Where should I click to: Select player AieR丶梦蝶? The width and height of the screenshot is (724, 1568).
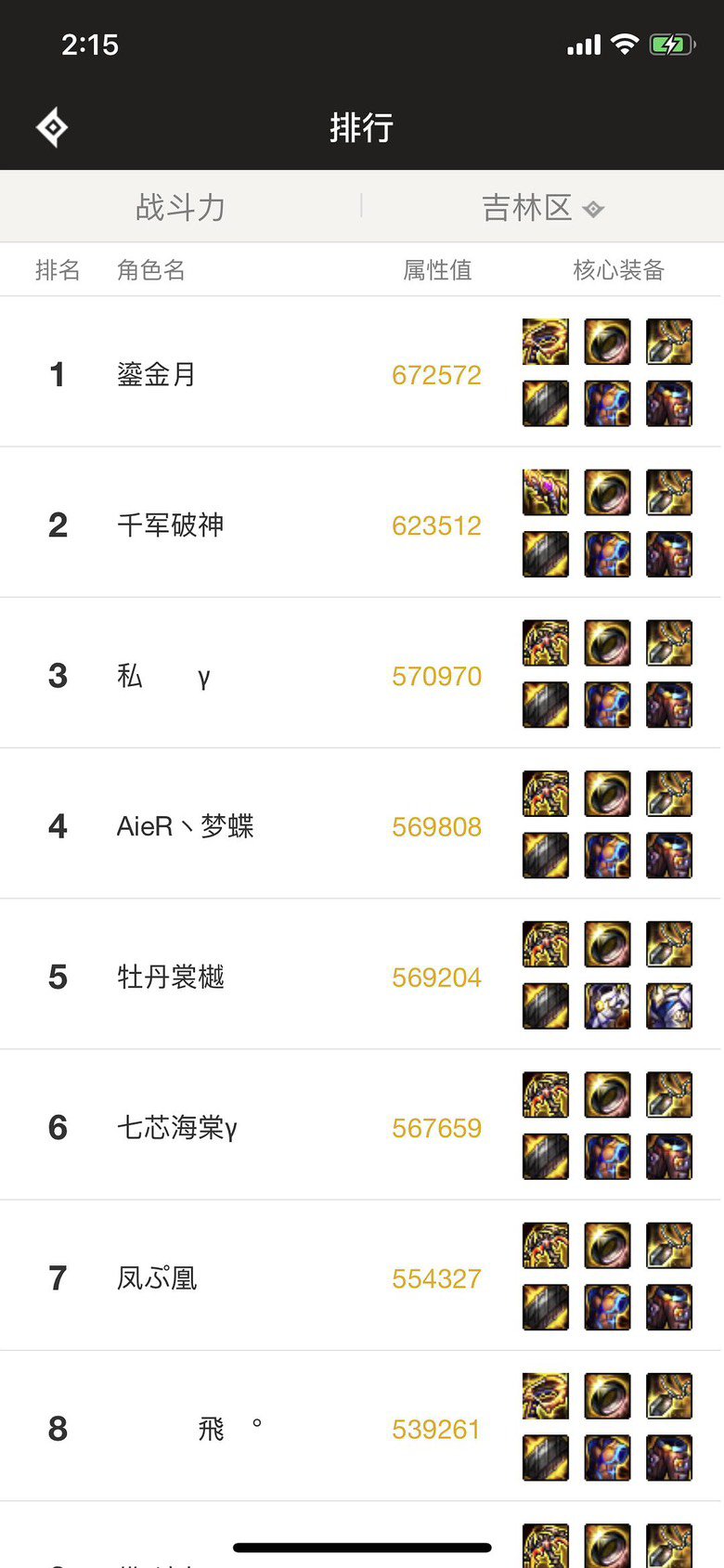click(x=186, y=826)
